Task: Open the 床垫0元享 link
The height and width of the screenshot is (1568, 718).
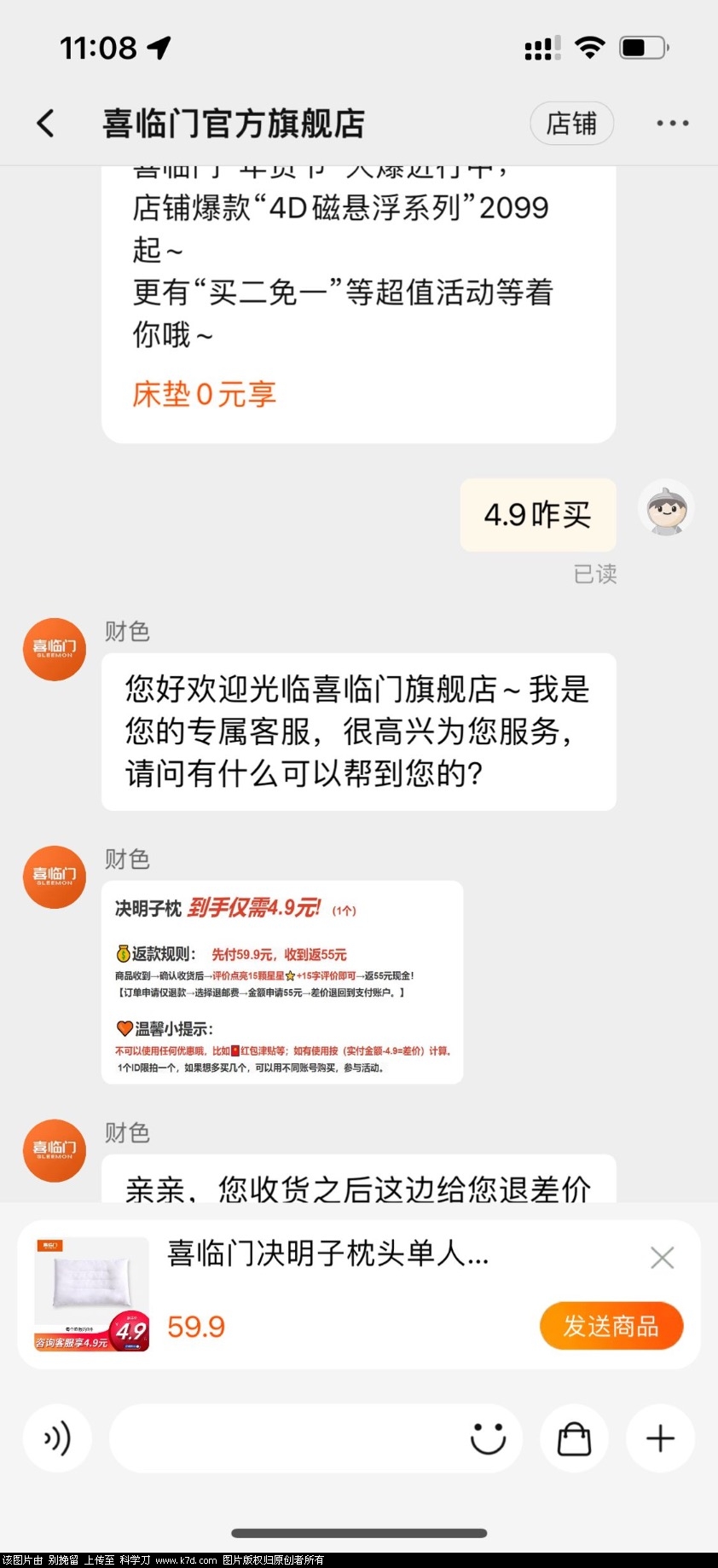Action: pos(205,394)
